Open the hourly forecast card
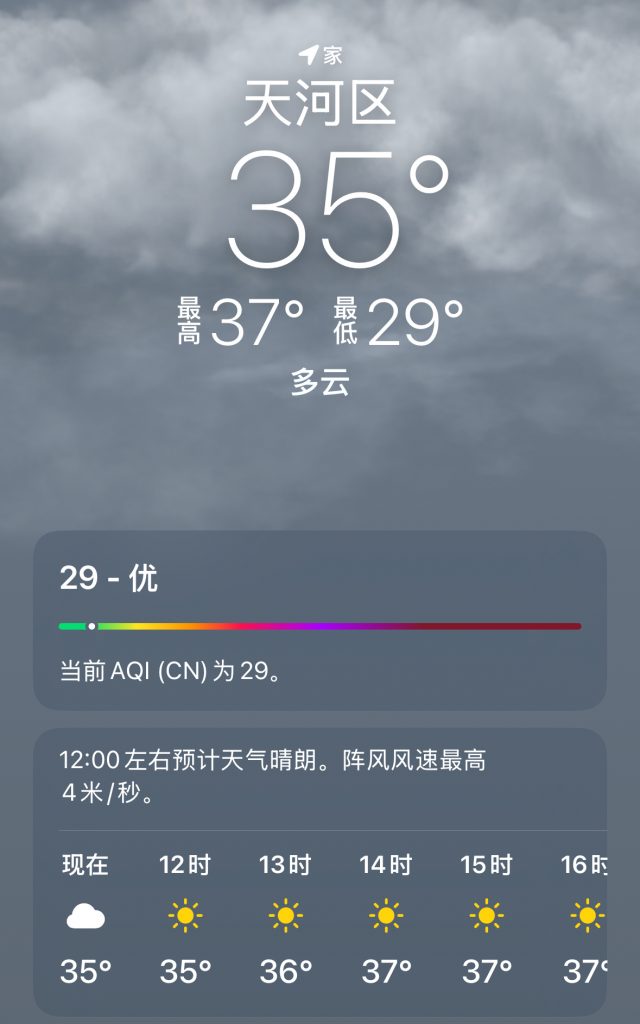Viewport: 640px width, 1024px height. coord(320,872)
